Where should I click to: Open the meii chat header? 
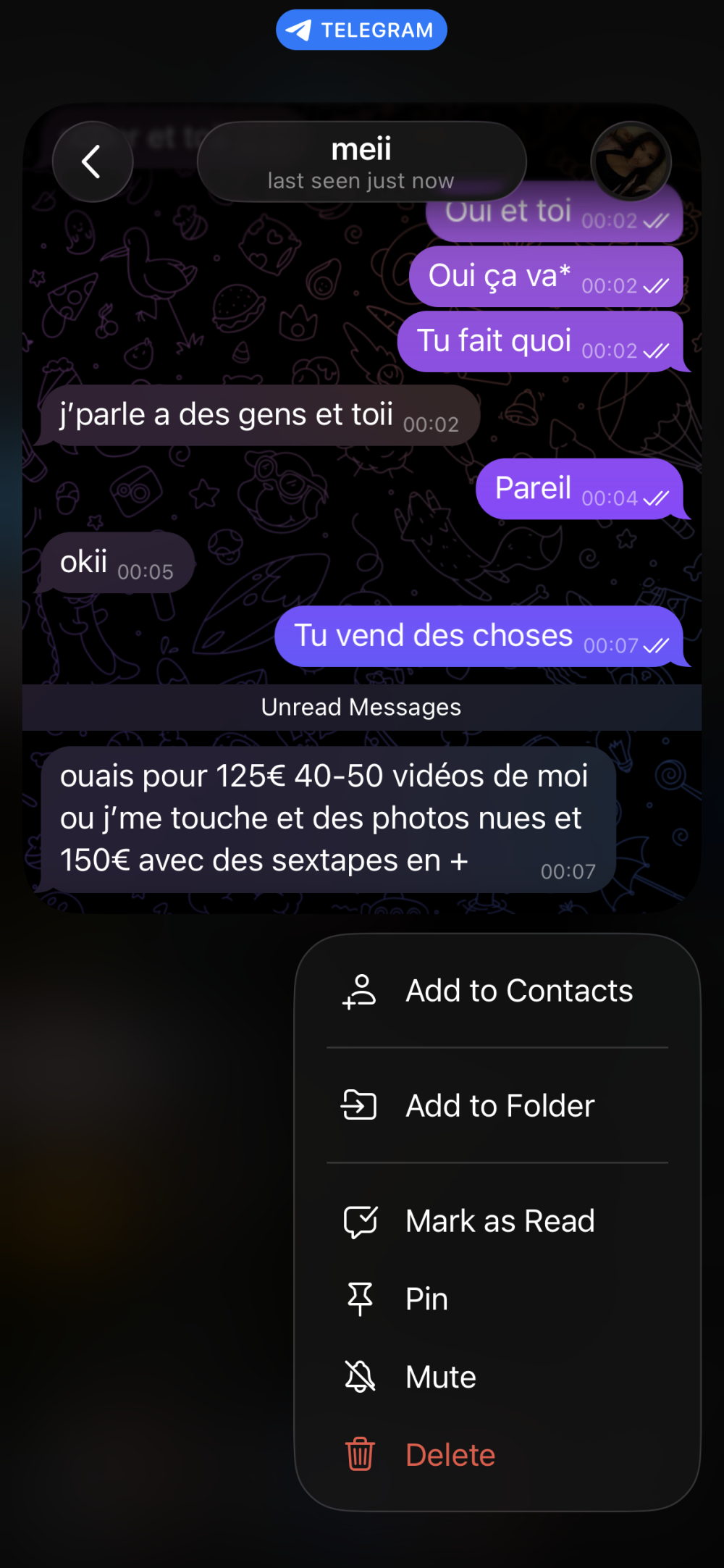[x=361, y=162]
